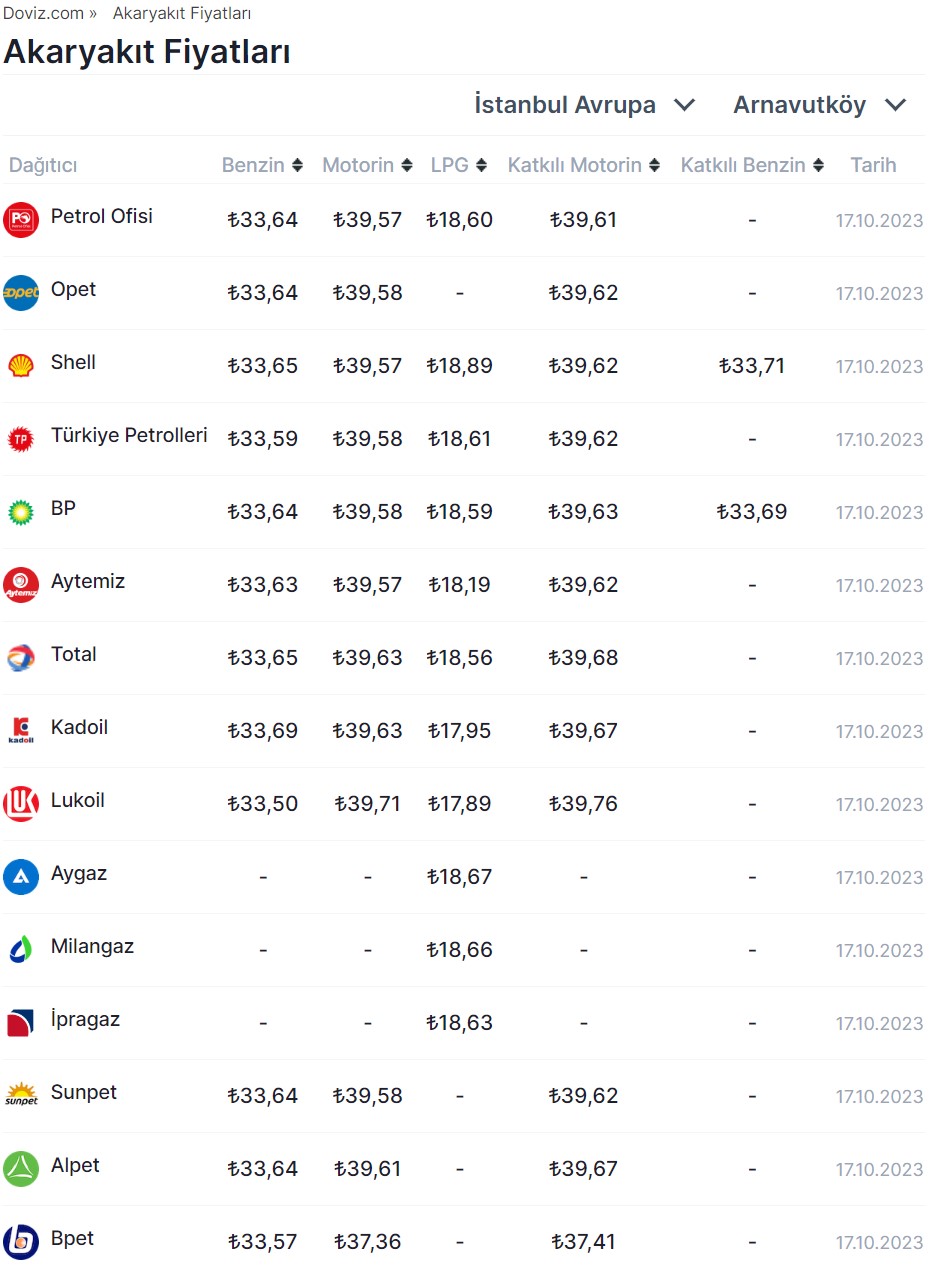Open the Opet distributor row

click(73, 290)
